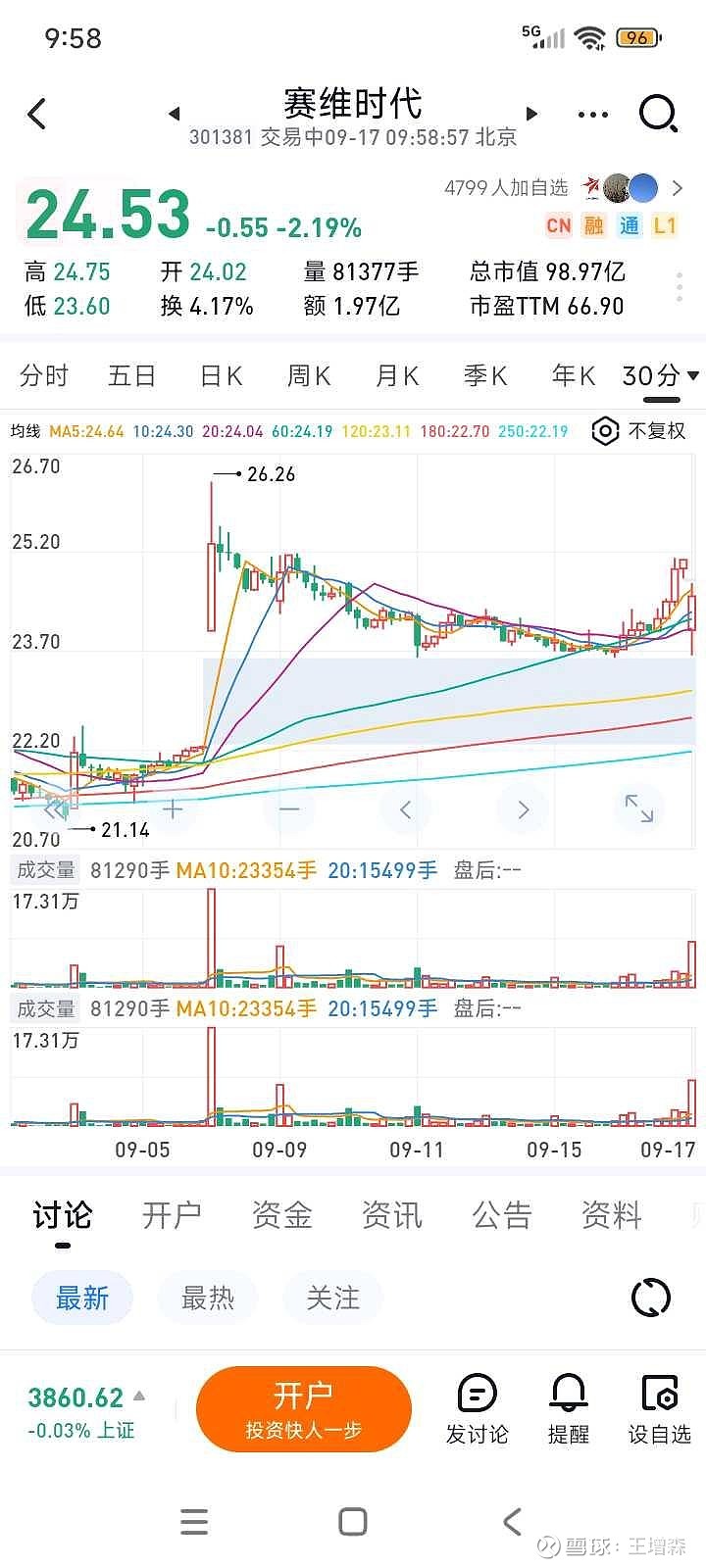Add stock to watchlist via 设自选
Image resolution: width=706 pixels, height=1568 pixels.
click(x=659, y=1409)
